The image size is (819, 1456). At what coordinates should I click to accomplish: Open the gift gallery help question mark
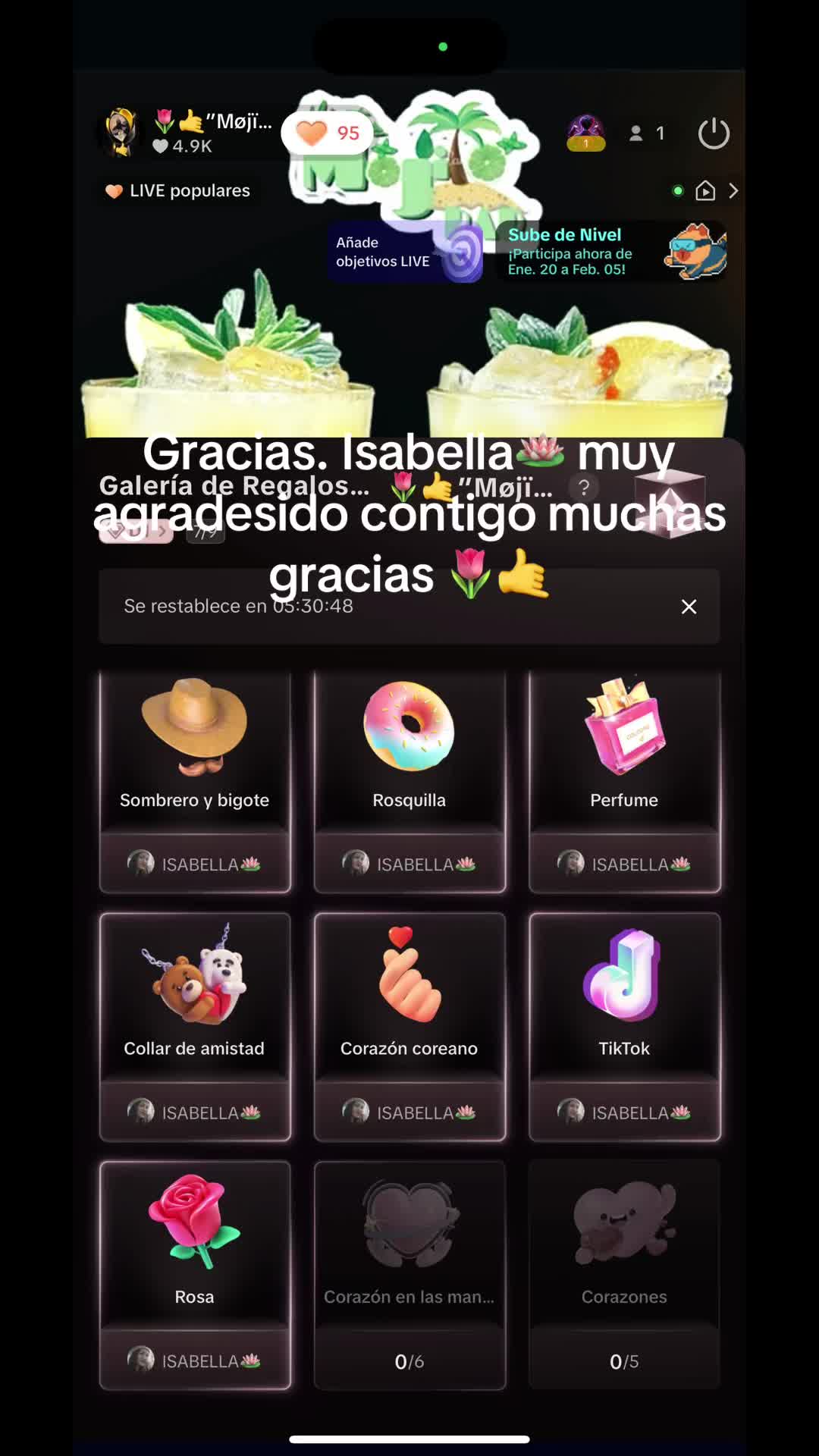583,488
